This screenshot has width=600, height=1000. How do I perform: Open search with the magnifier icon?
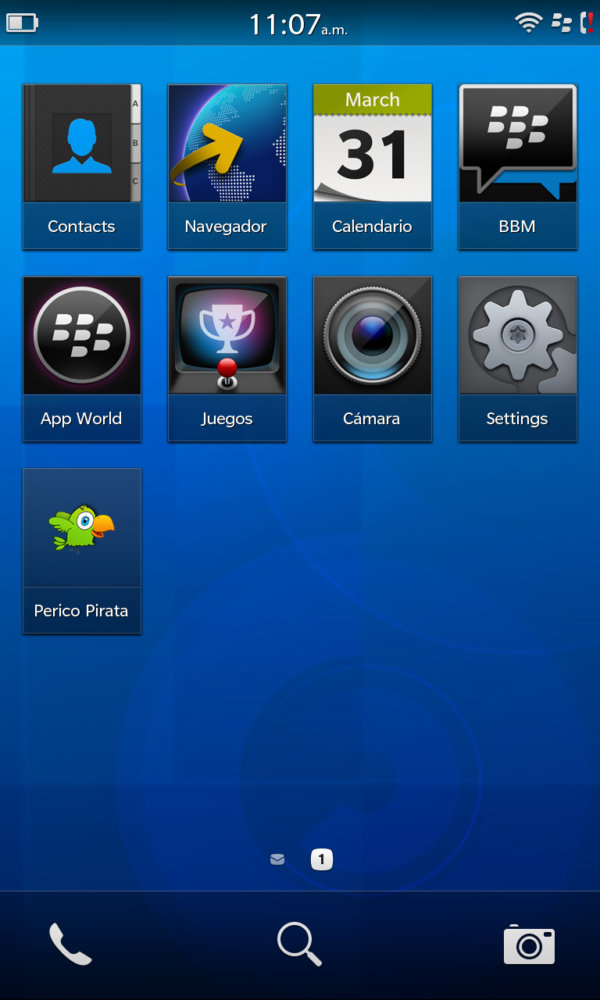[299, 944]
